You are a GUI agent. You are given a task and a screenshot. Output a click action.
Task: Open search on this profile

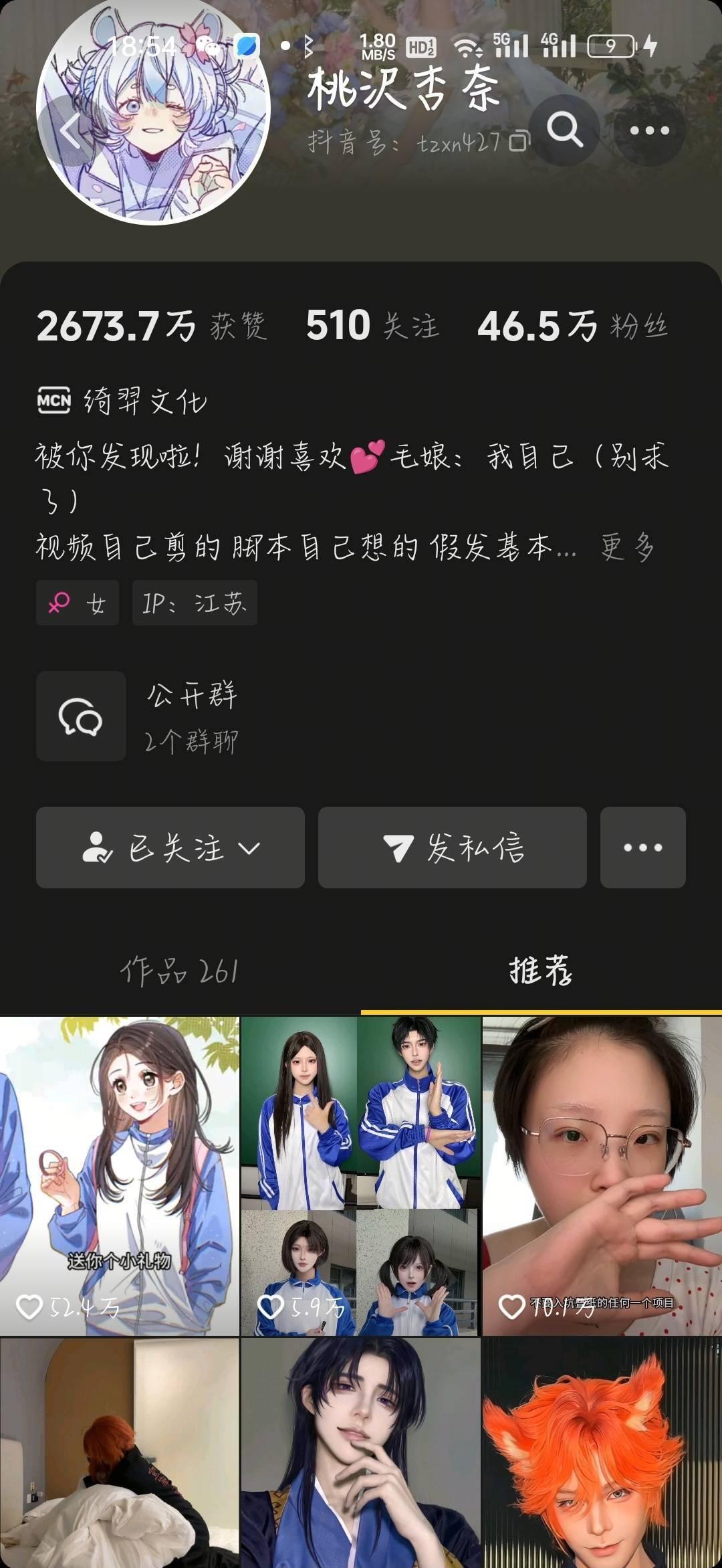[x=565, y=130]
